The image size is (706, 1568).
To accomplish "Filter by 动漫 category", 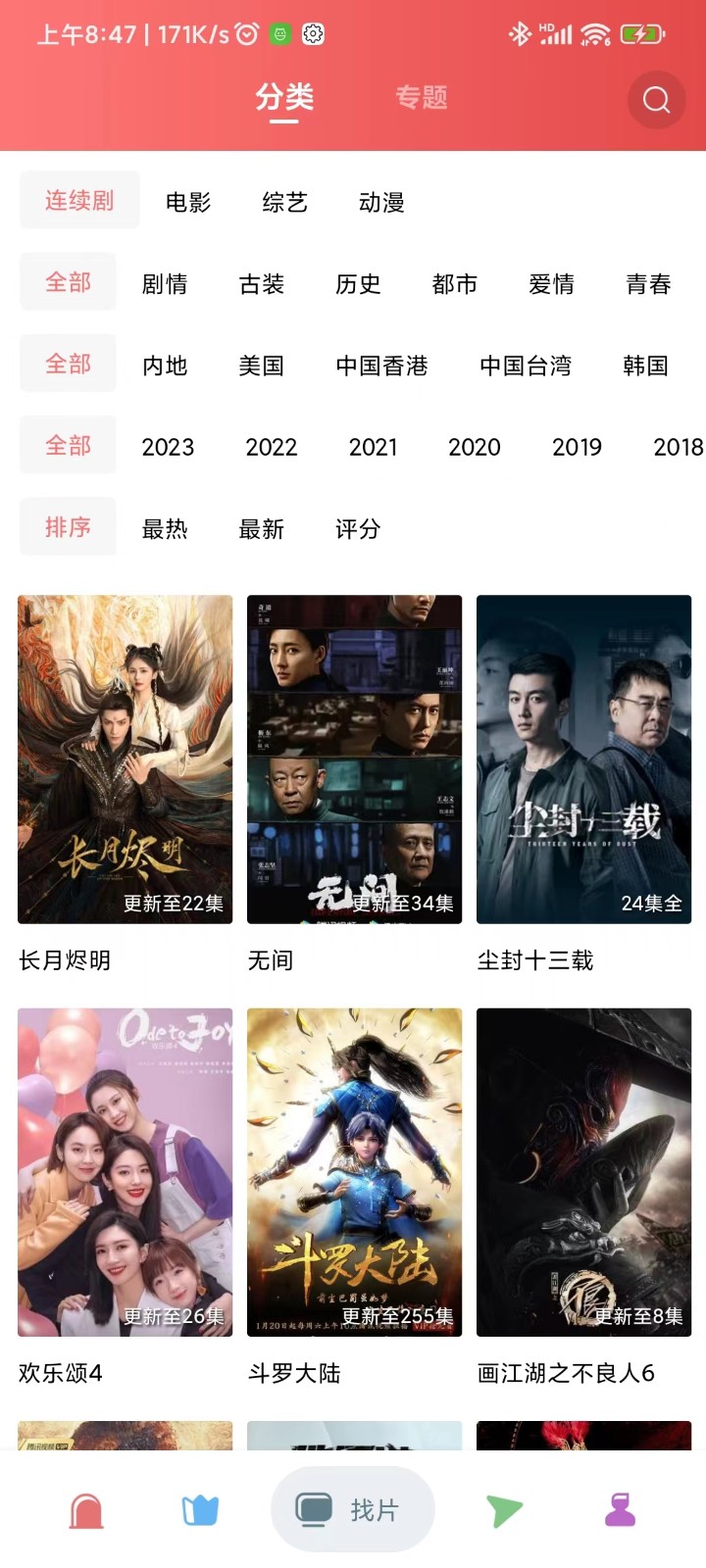I will point(381,202).
